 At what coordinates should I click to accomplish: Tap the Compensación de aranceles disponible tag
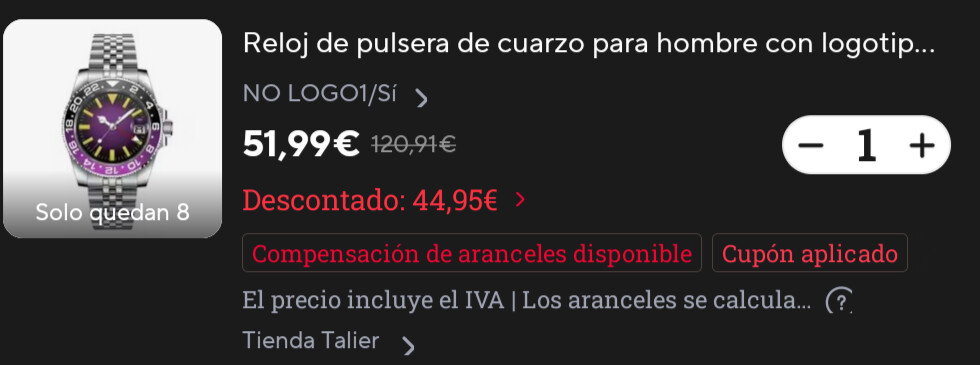click(472, 253)
